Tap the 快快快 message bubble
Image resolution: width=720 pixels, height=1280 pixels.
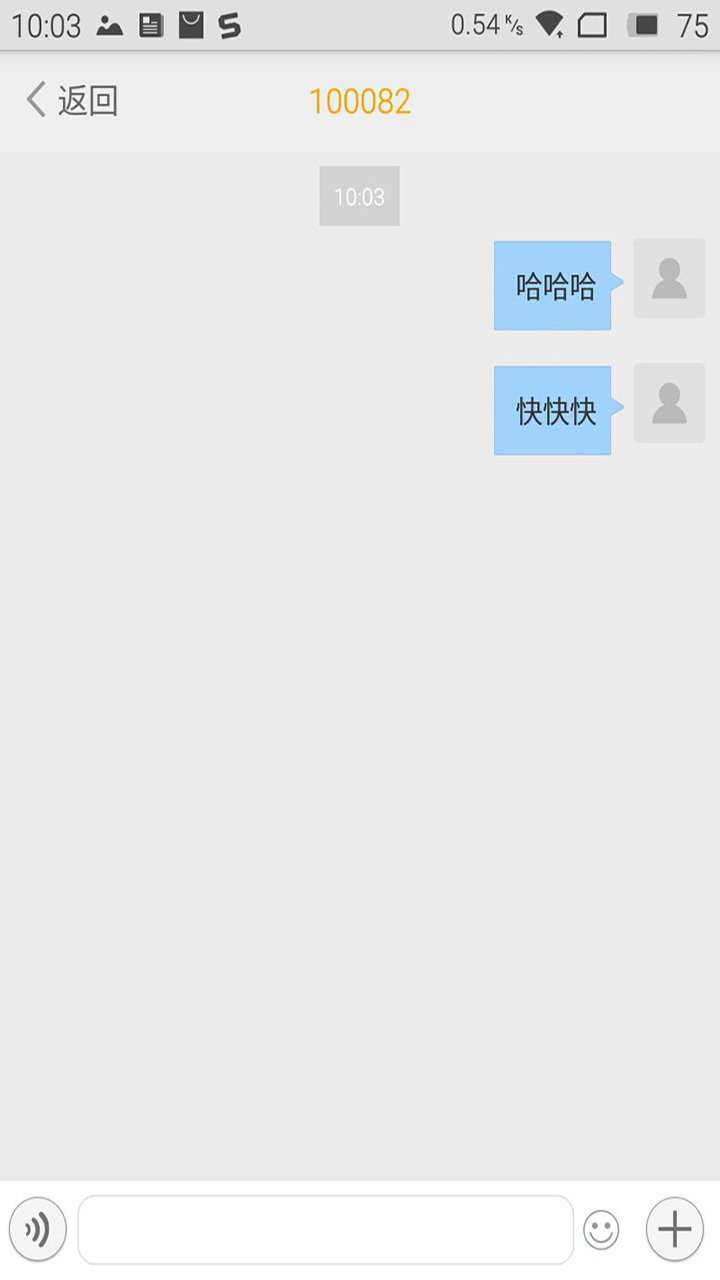(x=553, y=411)
